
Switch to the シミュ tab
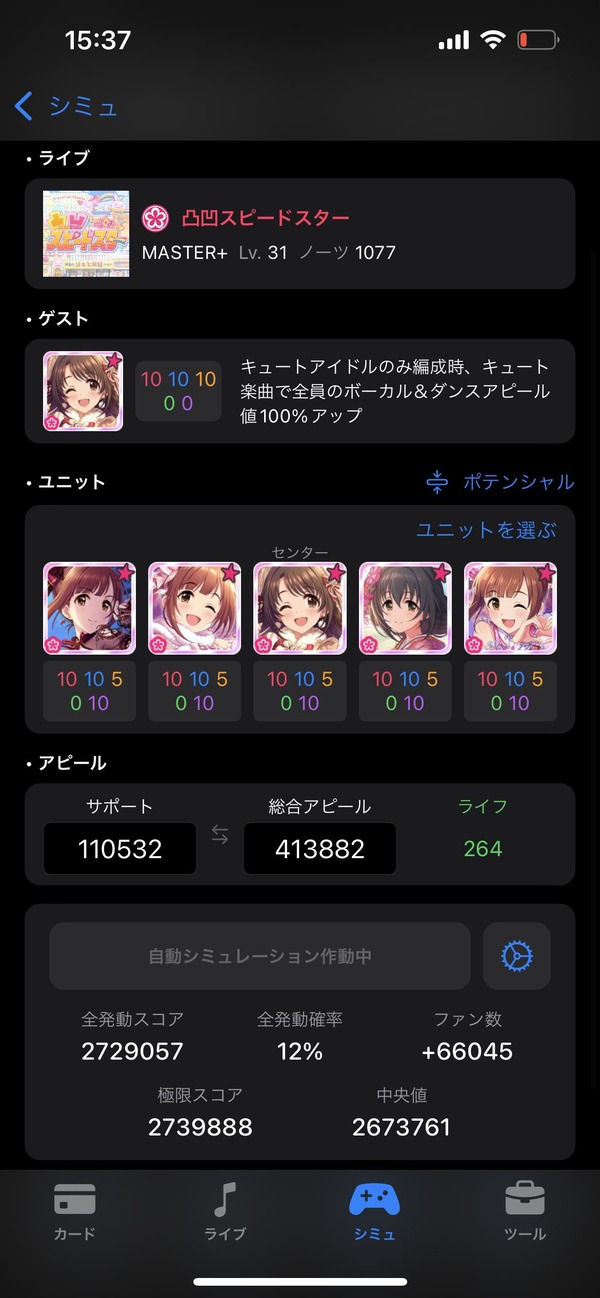(375, 1211)
